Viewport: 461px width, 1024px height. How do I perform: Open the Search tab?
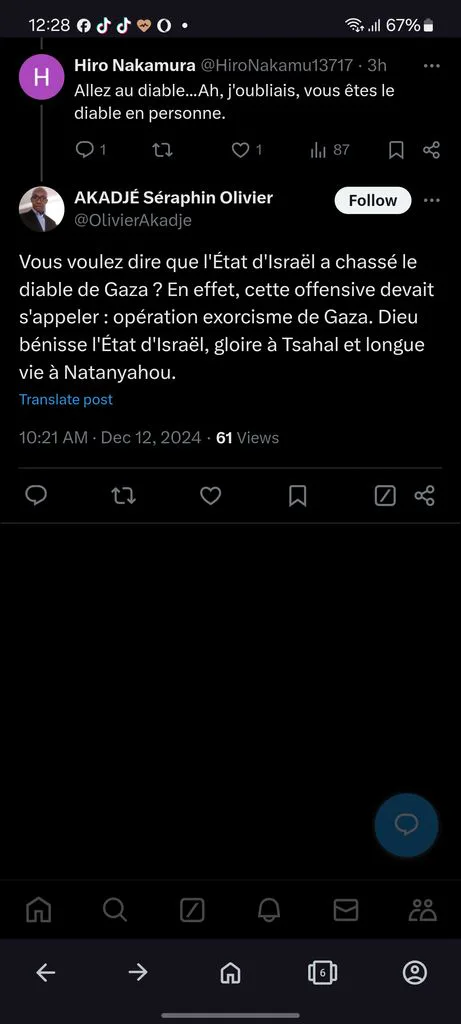pos(115,910)
